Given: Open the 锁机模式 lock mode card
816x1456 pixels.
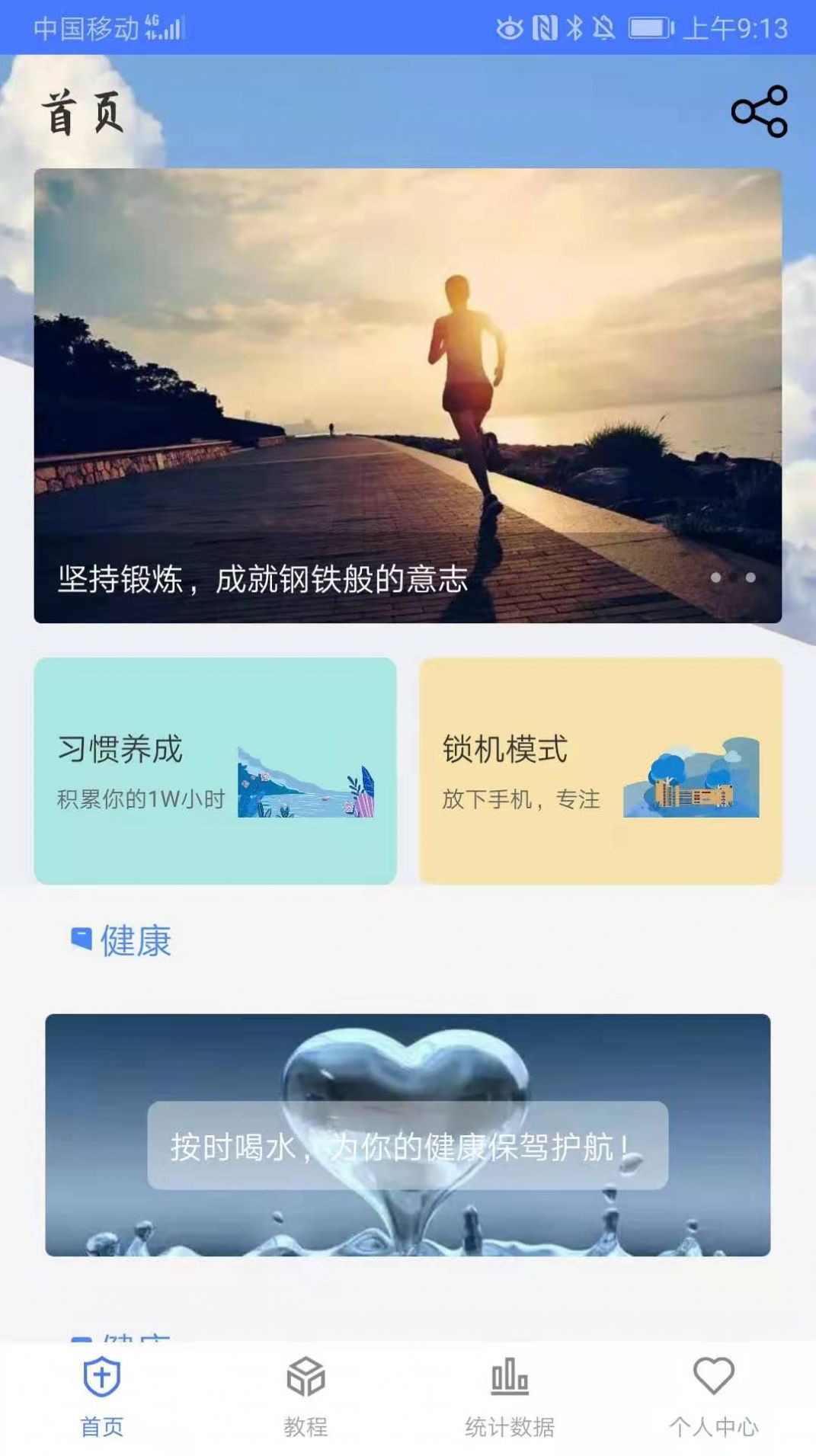Looking at the screenshot, I should click(601, 770).
